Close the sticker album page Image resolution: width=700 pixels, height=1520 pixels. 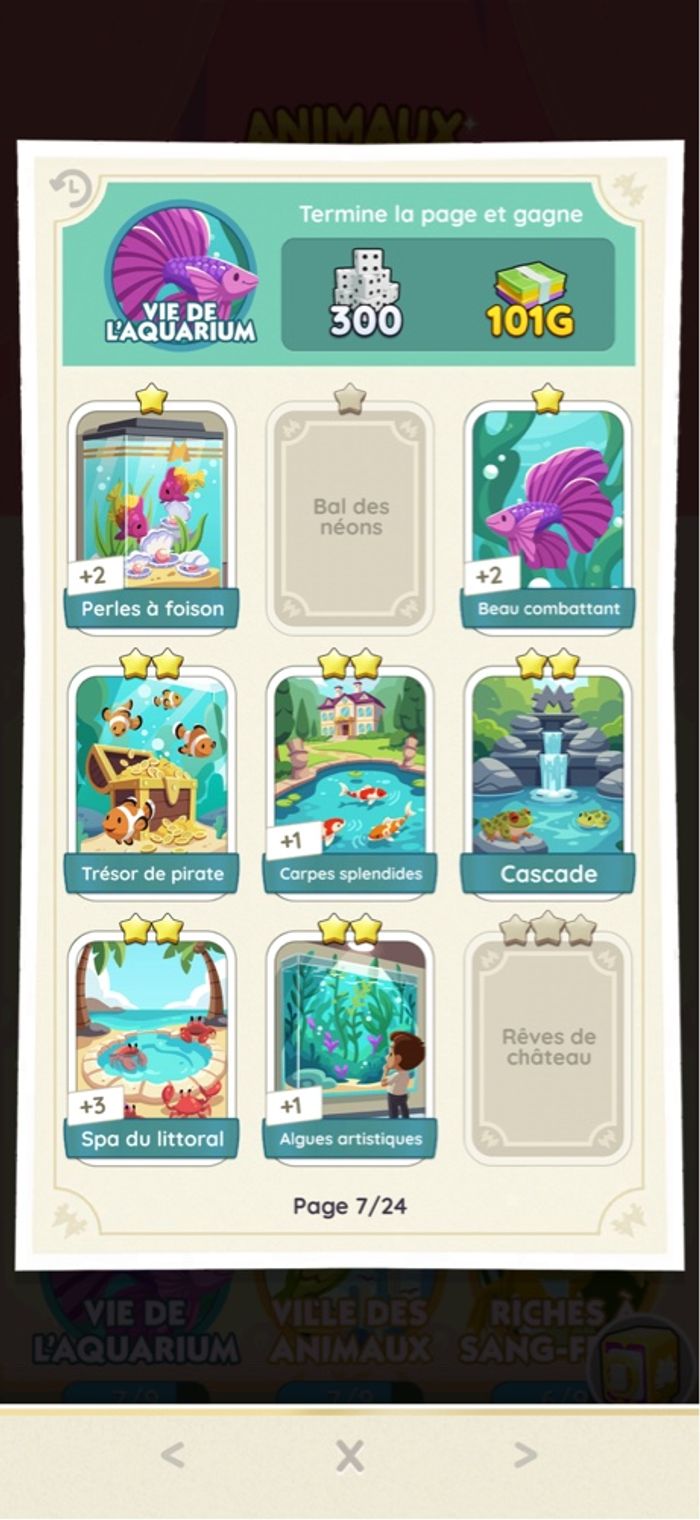click(349, 1456)
